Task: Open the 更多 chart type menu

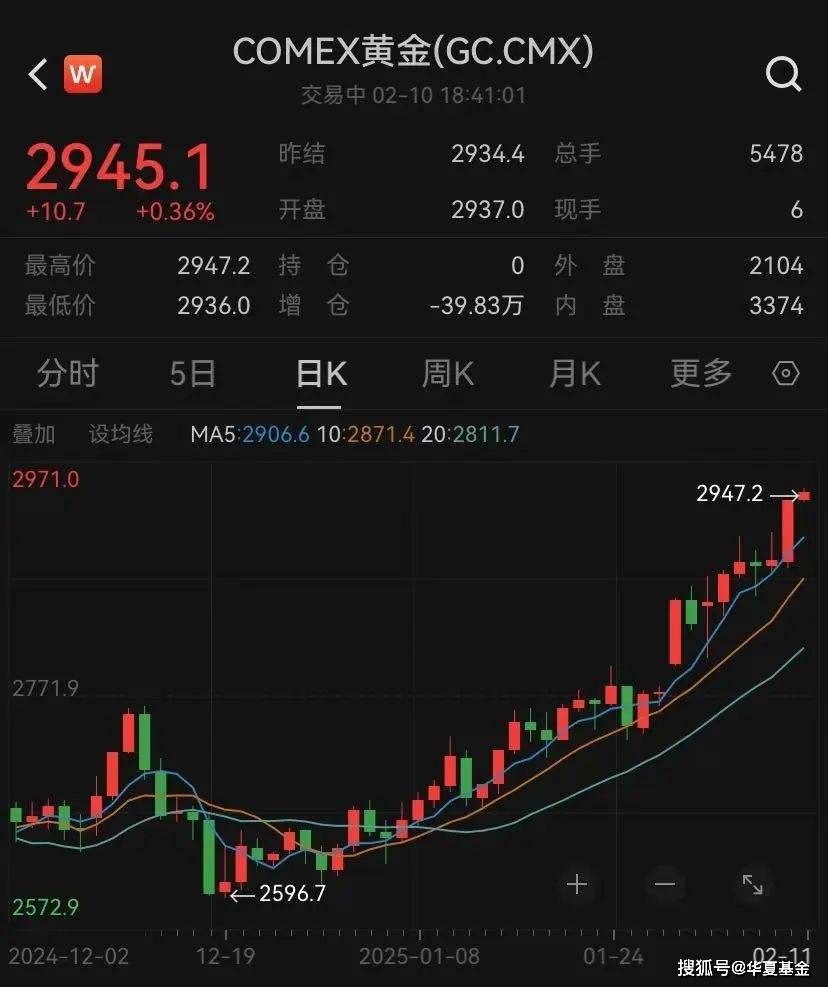Action: [x=699, y=372]
